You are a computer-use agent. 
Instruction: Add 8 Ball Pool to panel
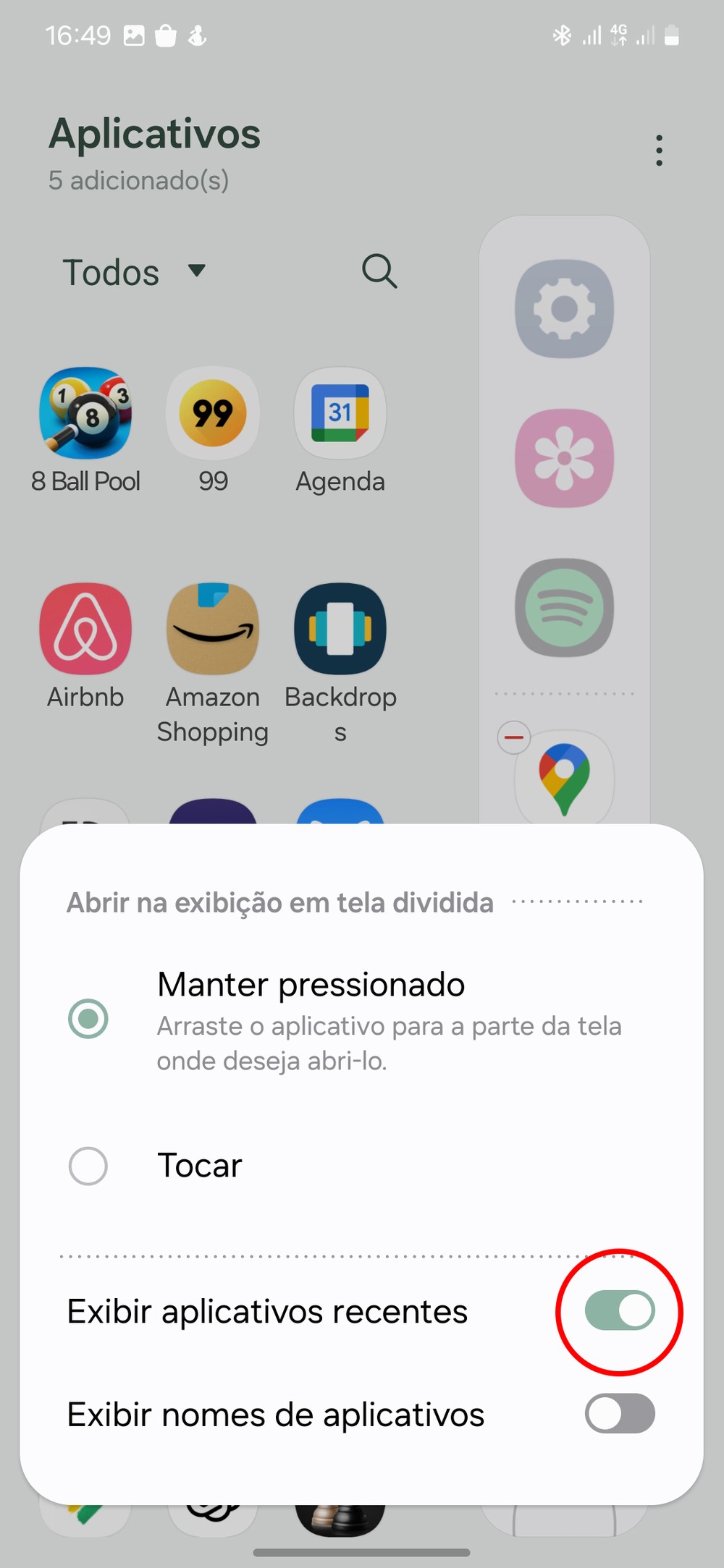click(x=85, y=413)
